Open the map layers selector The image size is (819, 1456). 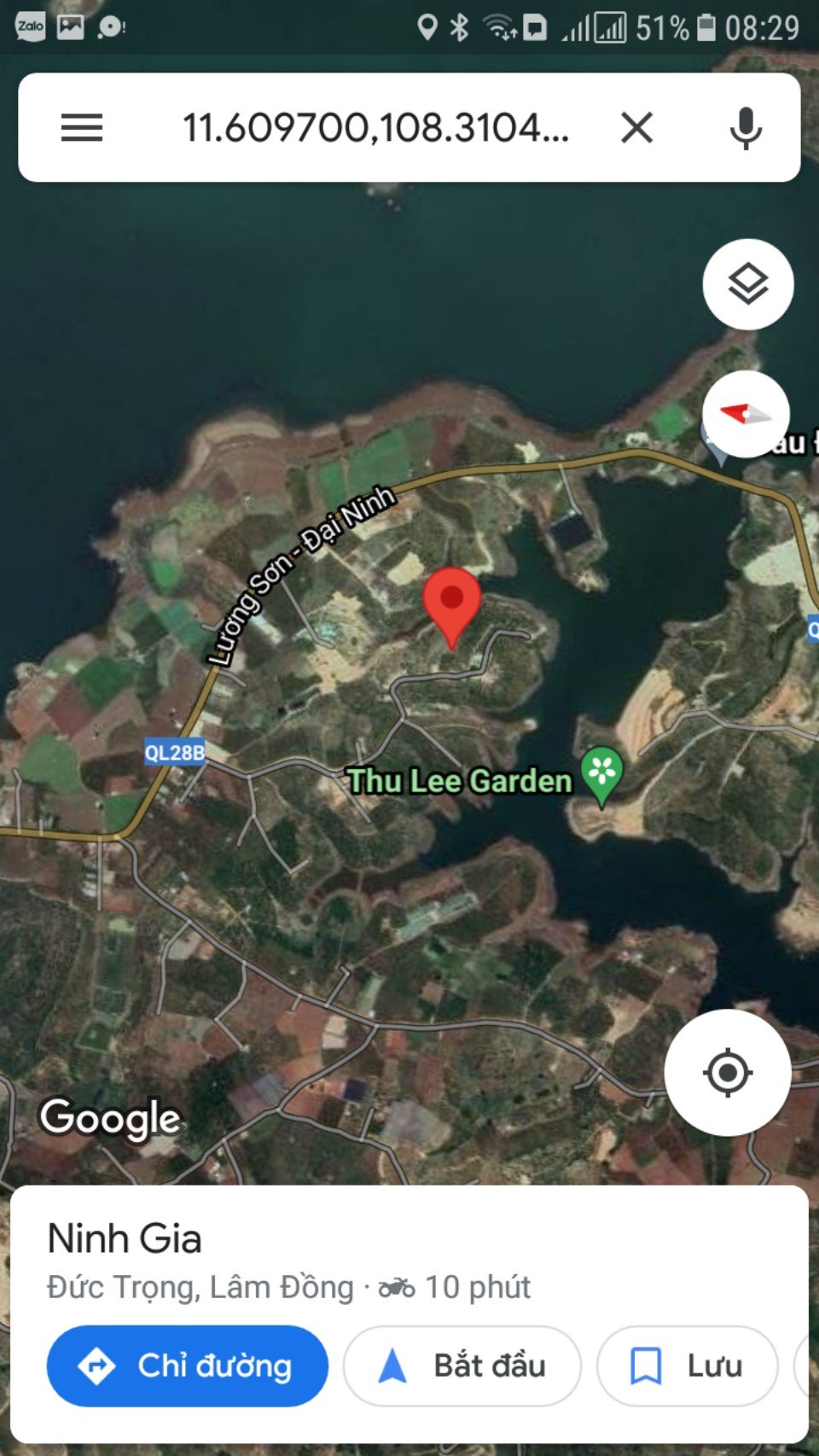tap(748, 284)
